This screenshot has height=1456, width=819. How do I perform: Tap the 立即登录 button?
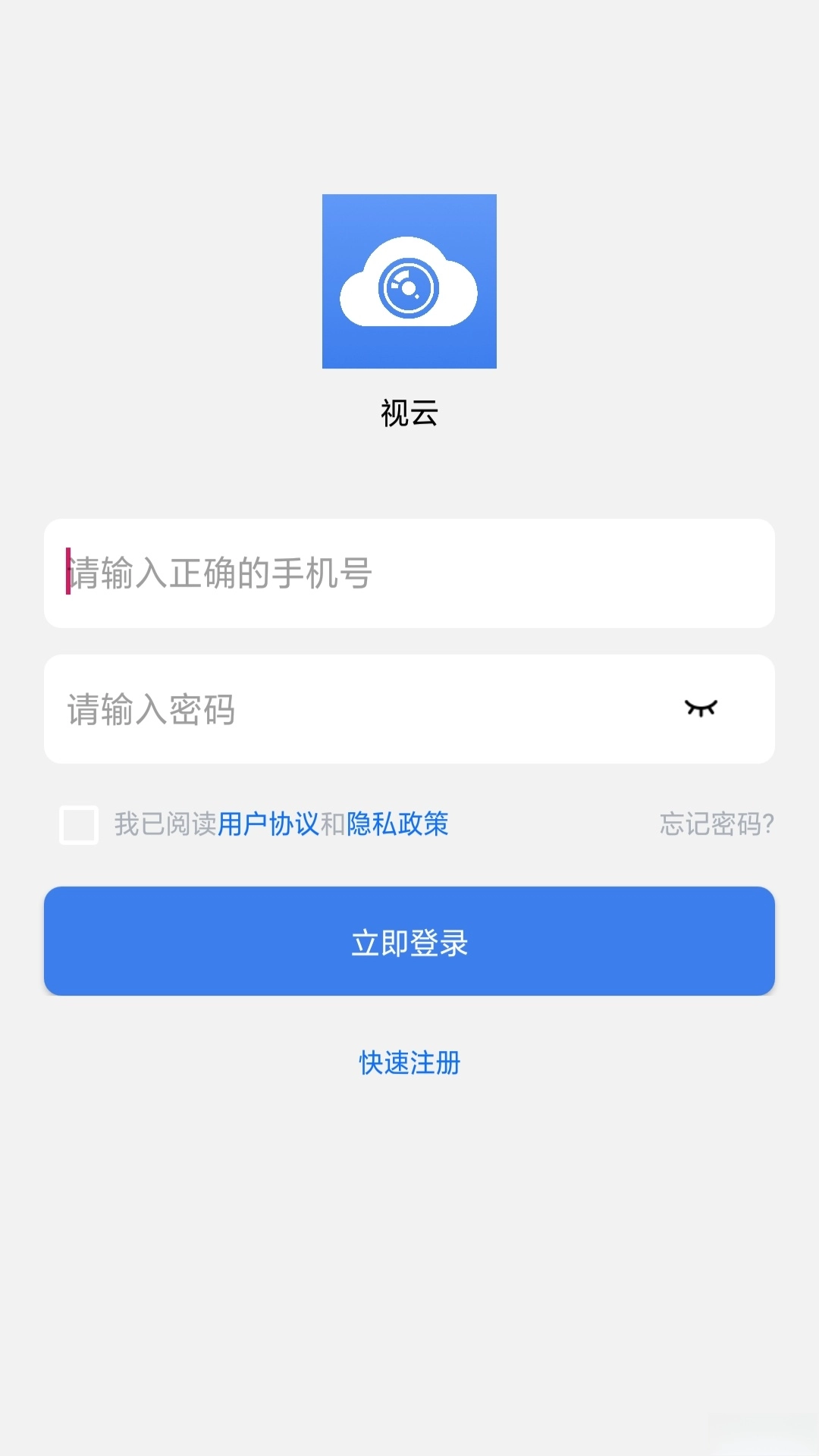409,941
